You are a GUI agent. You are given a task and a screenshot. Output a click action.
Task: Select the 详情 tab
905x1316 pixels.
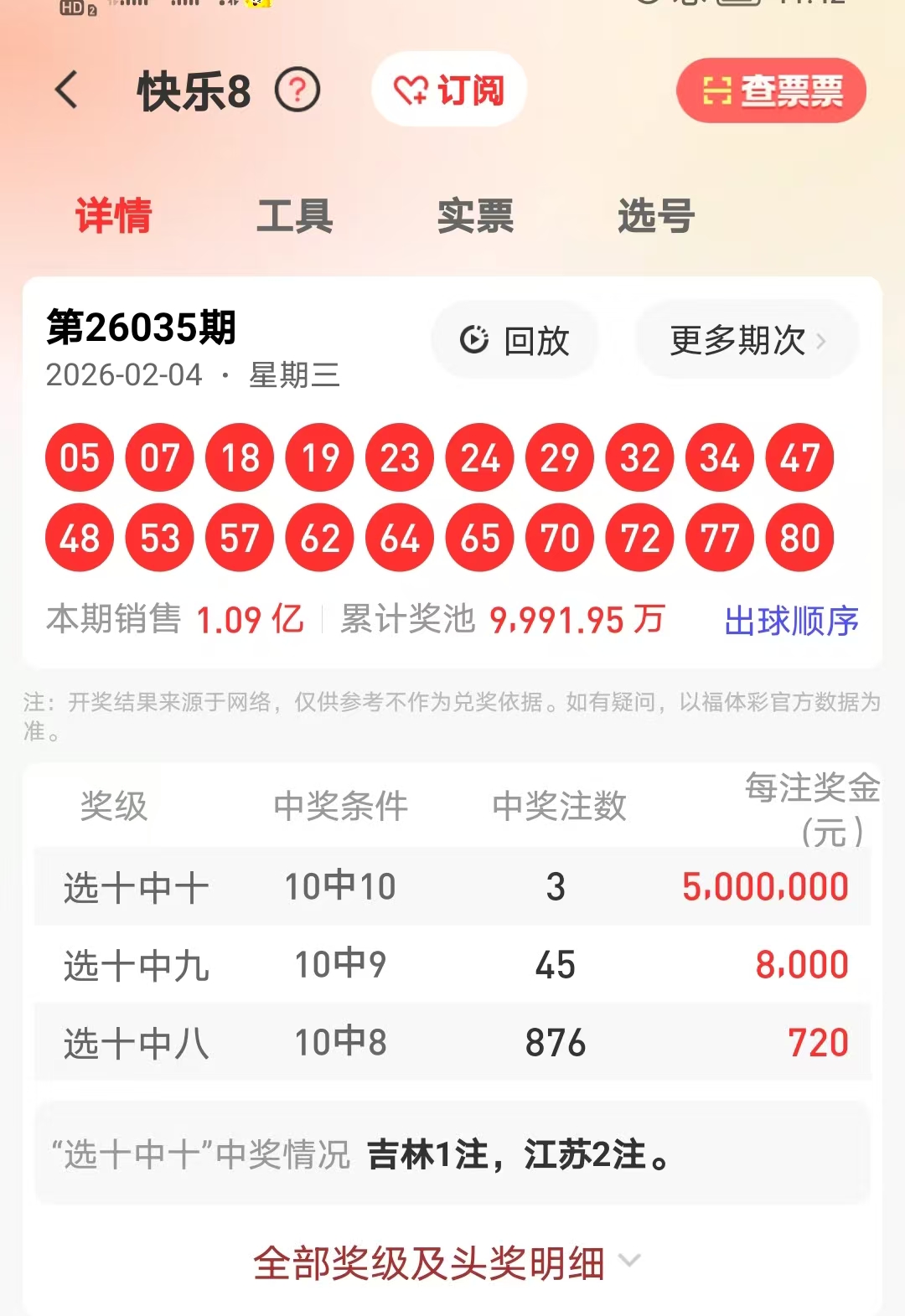[114, 216]
